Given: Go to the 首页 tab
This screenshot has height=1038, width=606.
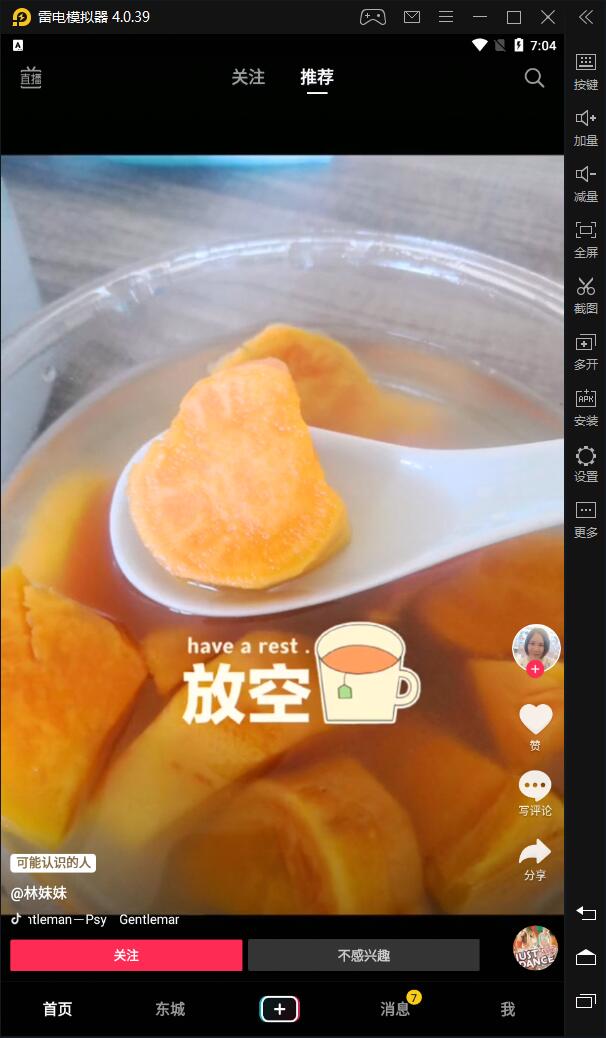Looking at the screenshot, I should (58, 1009).
